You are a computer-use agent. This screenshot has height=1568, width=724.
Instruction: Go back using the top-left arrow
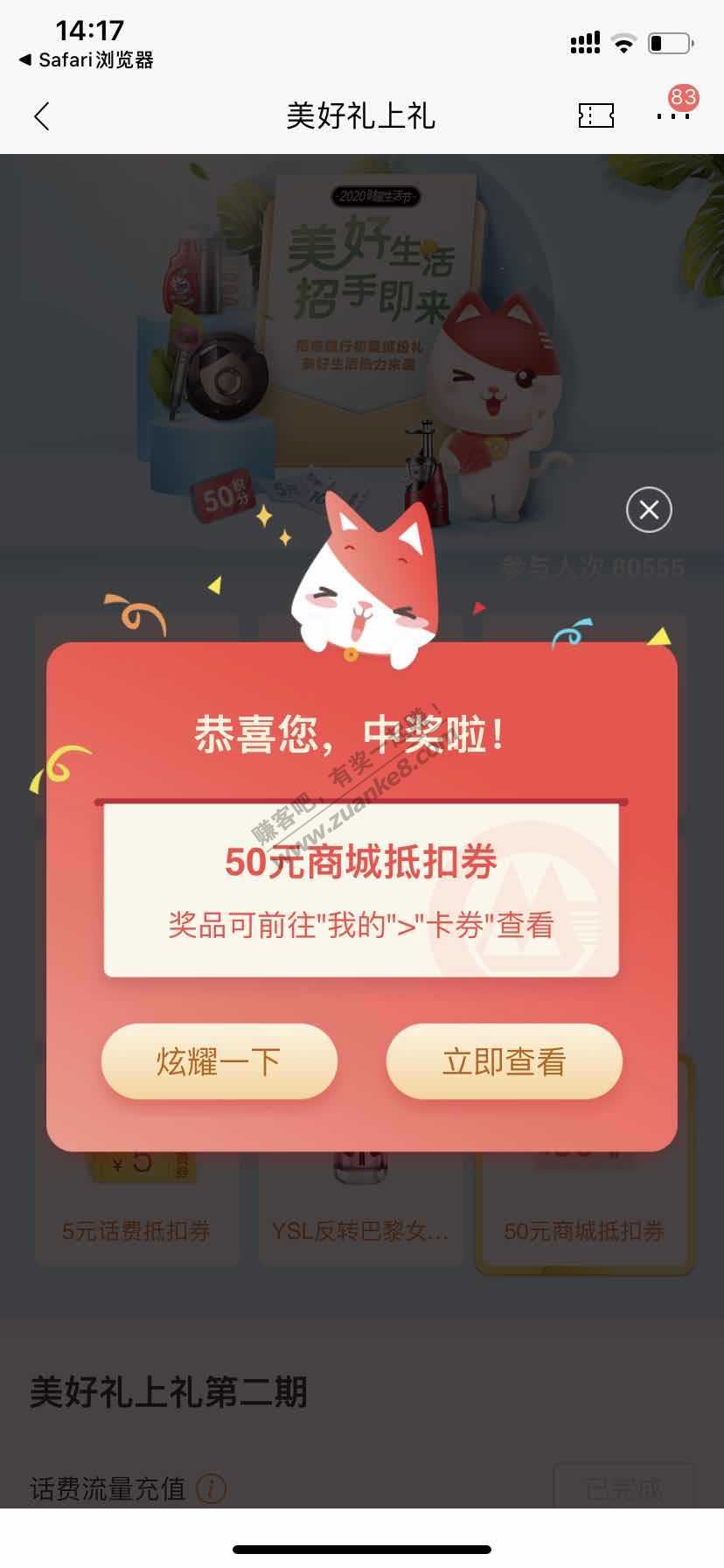tap(41, 115)
